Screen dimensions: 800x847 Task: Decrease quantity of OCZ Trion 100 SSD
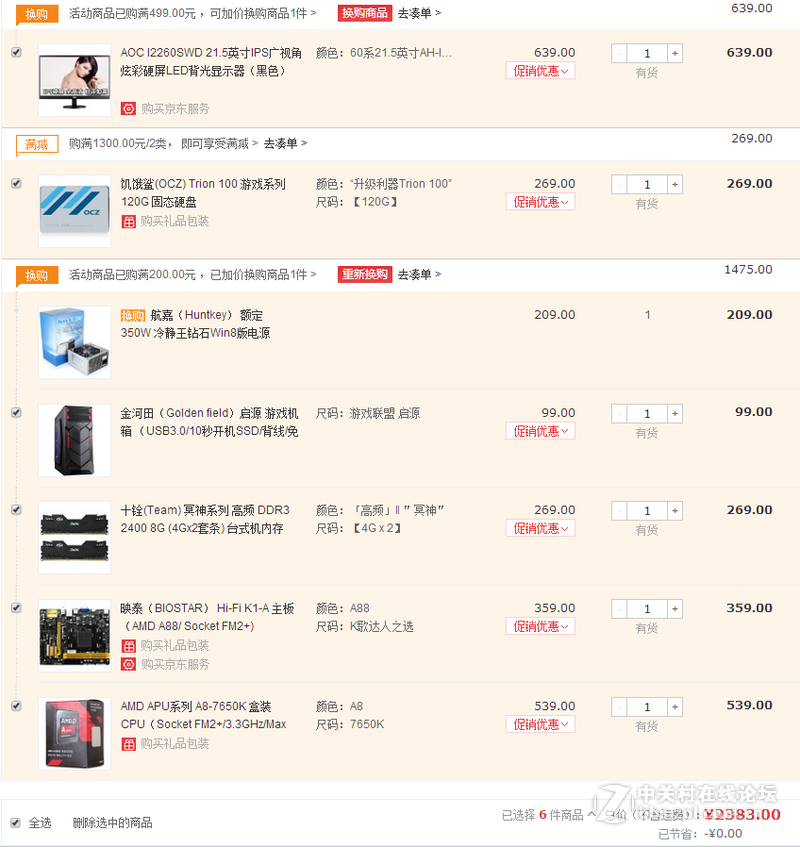coord(620,185)
